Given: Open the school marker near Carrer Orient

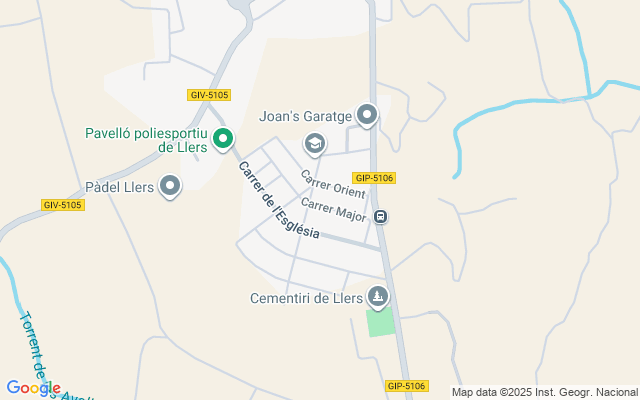Looking at the screenshot, I should 315,145.
